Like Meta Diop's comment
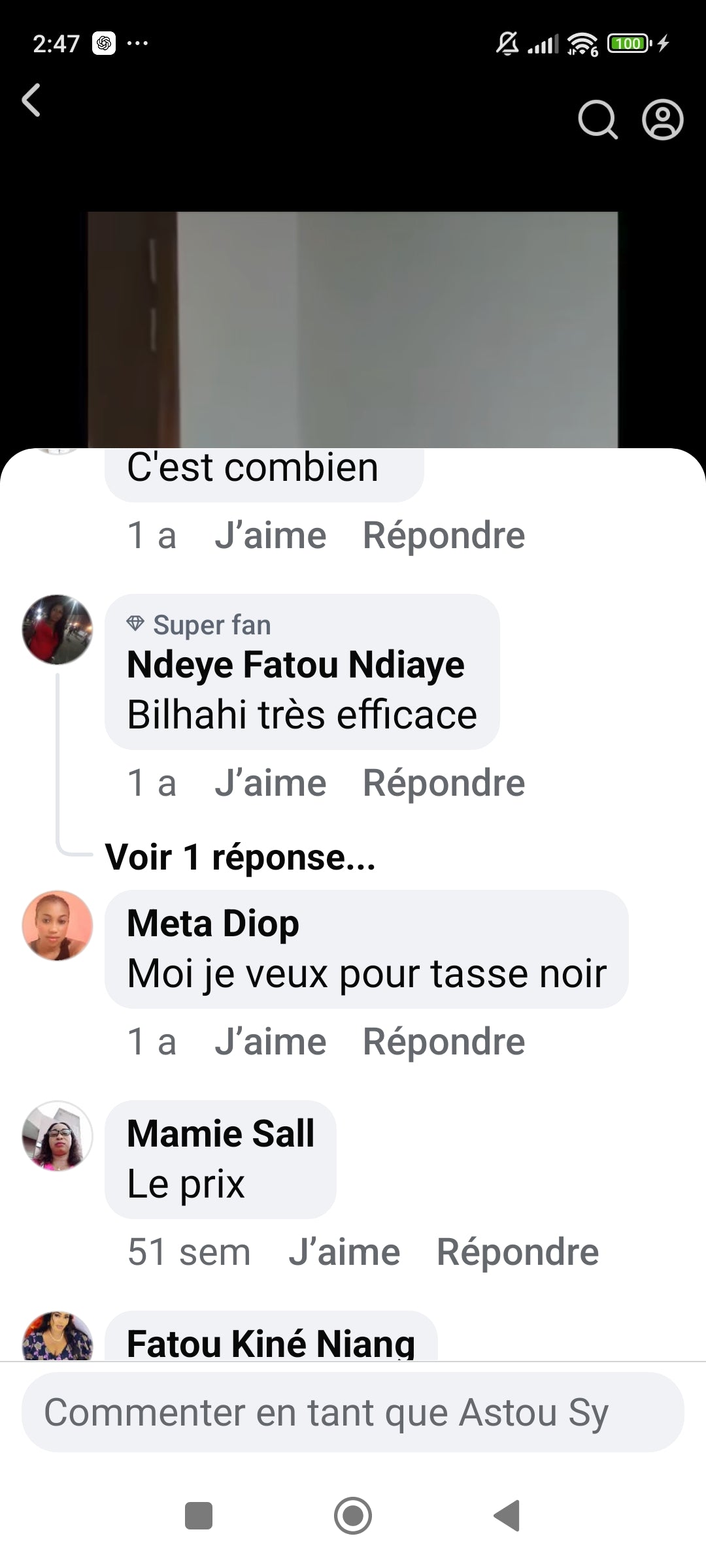Image resolution: width=706 pixels, height=1568 pixels. (x=270, y=1041)
